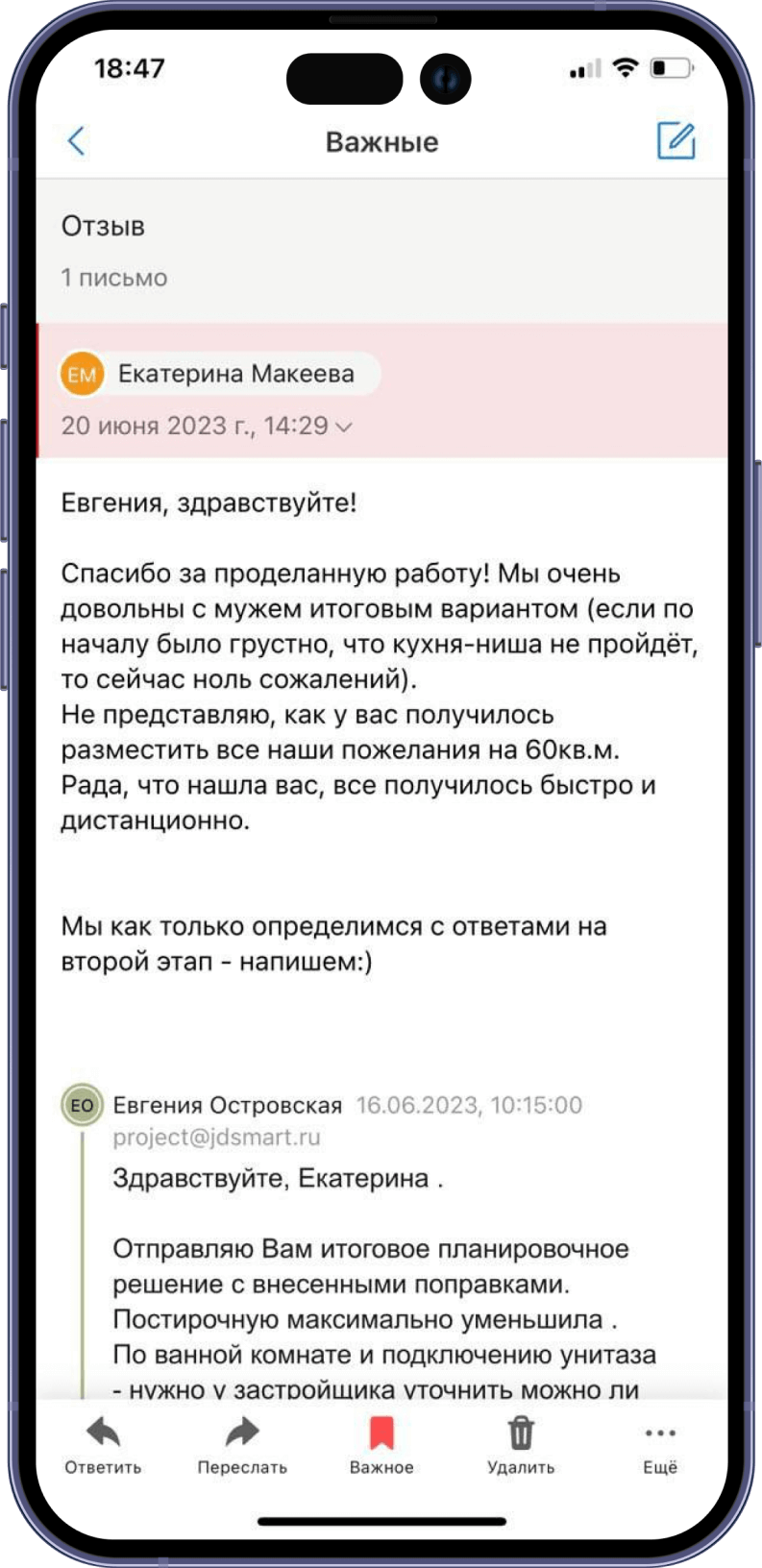Forward the email with Переслать
The height and width of the screenshot is (1568, 762).
(242, 1444)
